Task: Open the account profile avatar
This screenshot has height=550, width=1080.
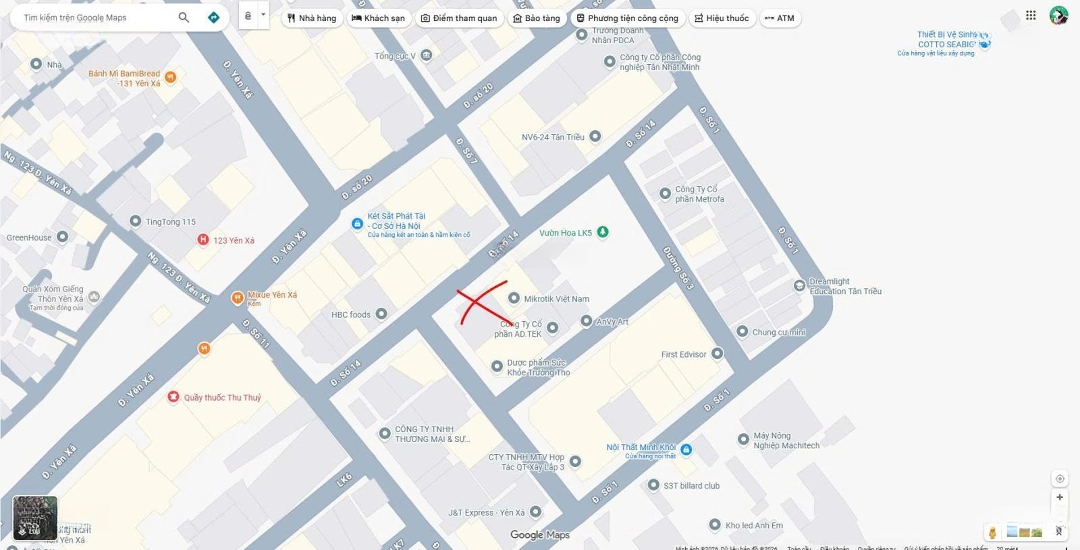Action: pos(1058,15)
